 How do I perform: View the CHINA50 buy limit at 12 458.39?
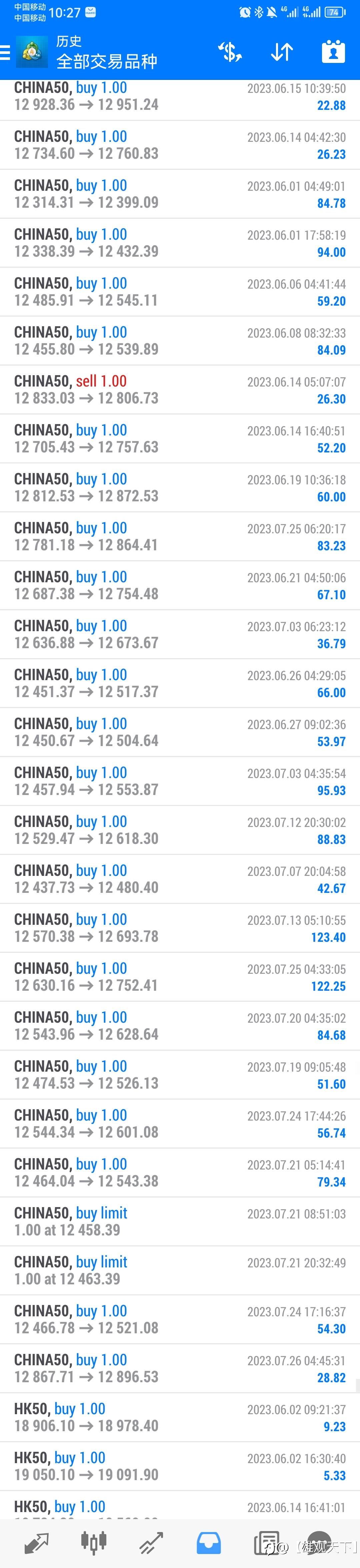pyautogui.click(x=180, y=1221)
